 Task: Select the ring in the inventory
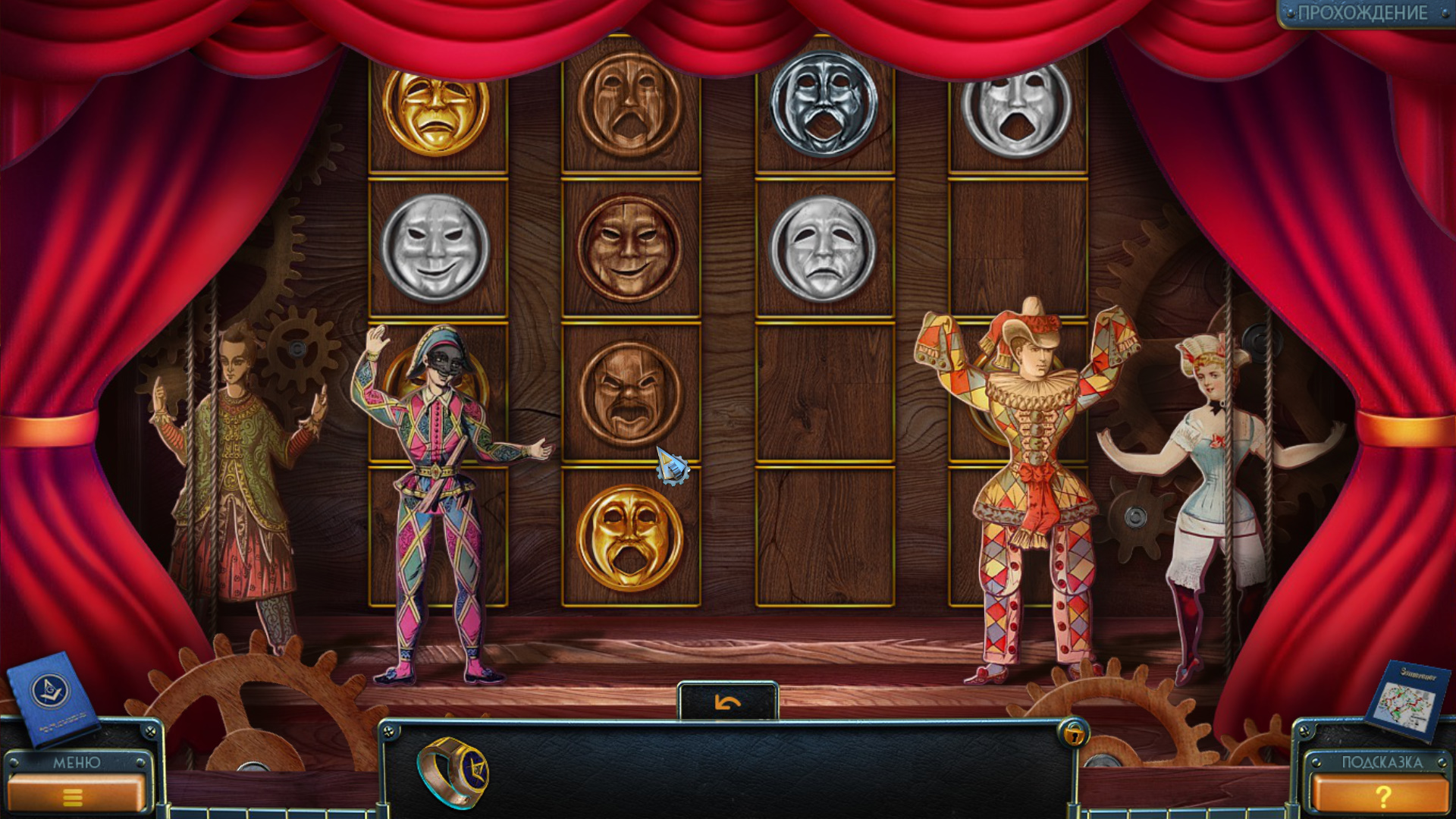pyautogui.click(x=453, y=772)
